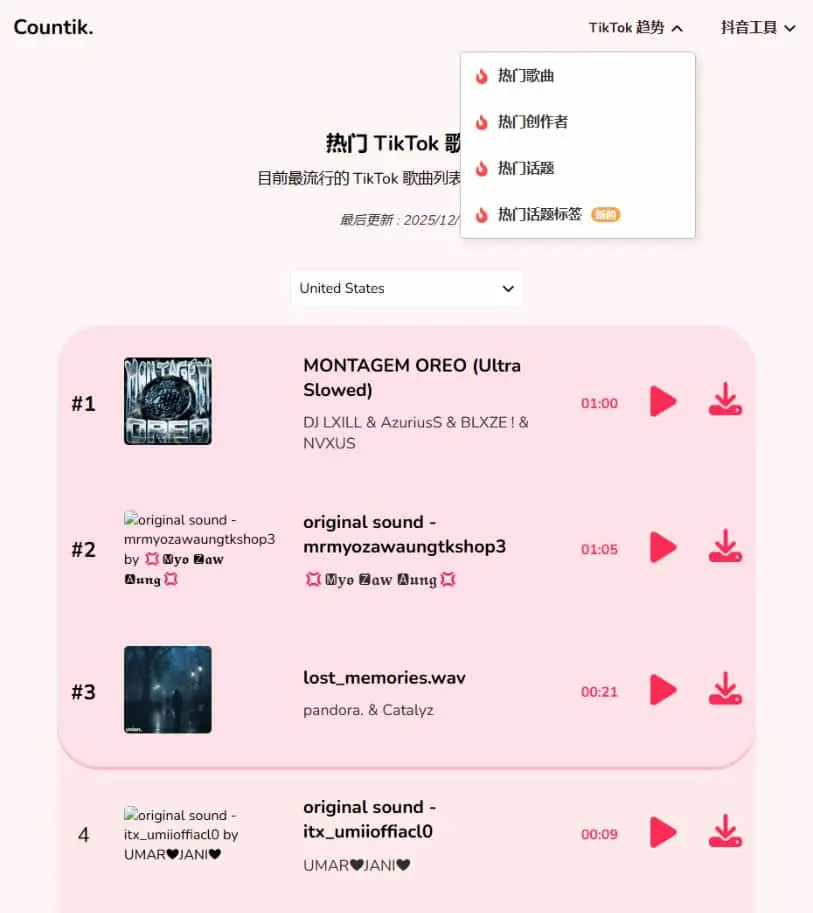Play original sound - mrmyozawaungtkshop3
Viewport: 813px width, 913px height.
pyautogui.click(x=663, y=547)
